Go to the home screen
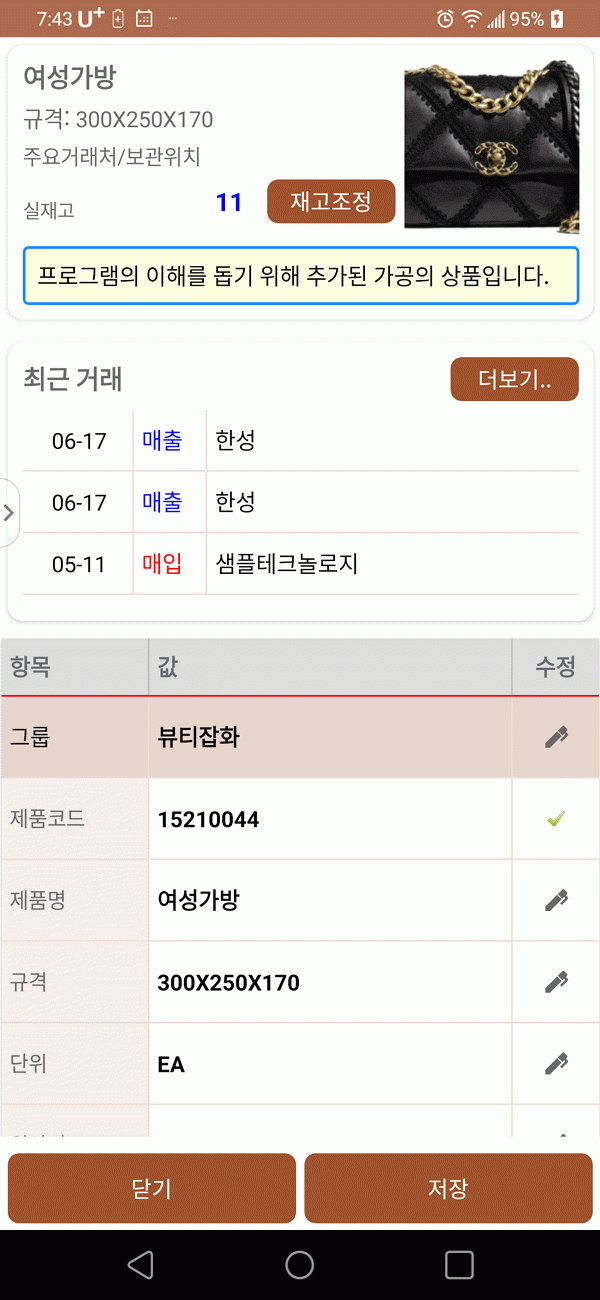600x1300 pixels. pos(300,1265)
